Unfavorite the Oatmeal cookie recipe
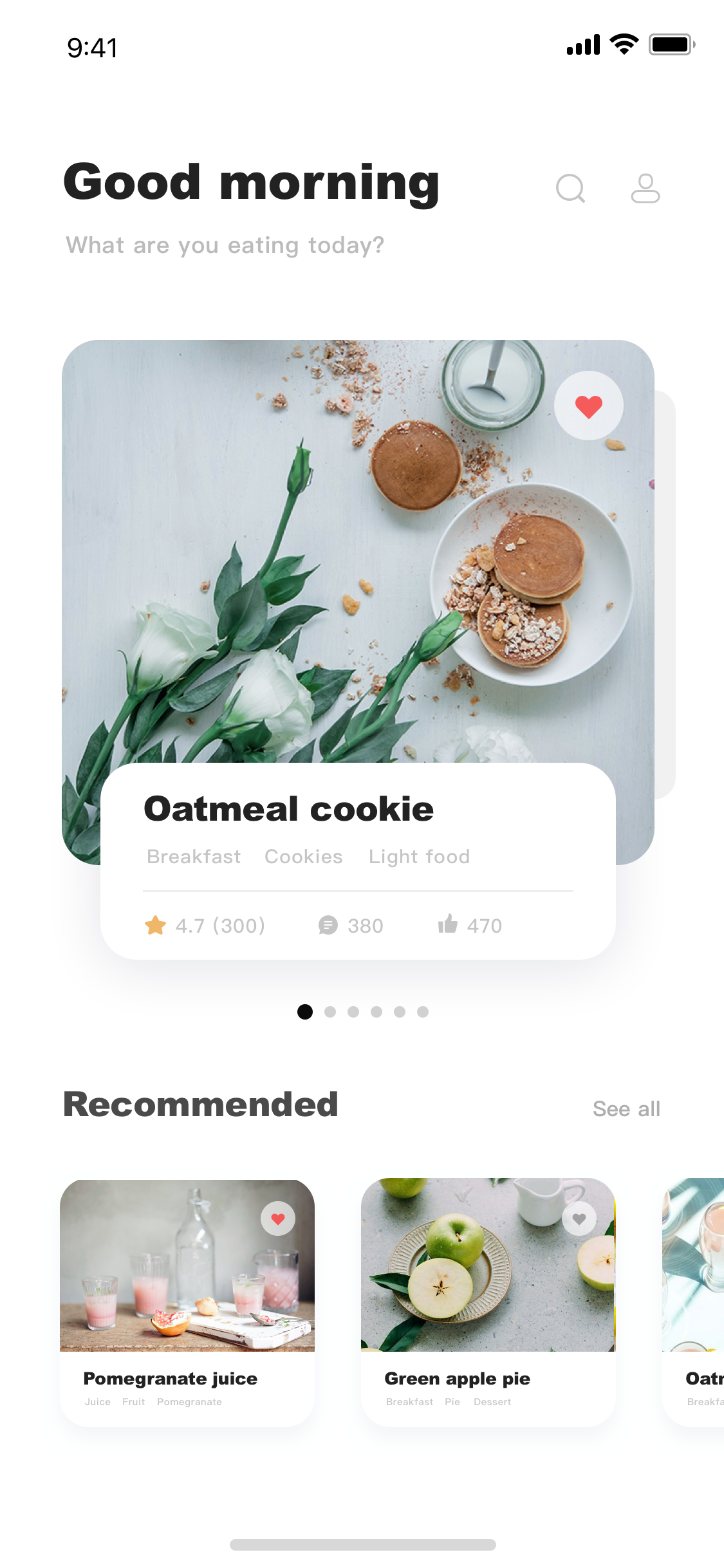Screen dimensions: 724x1568 point(589,406)
